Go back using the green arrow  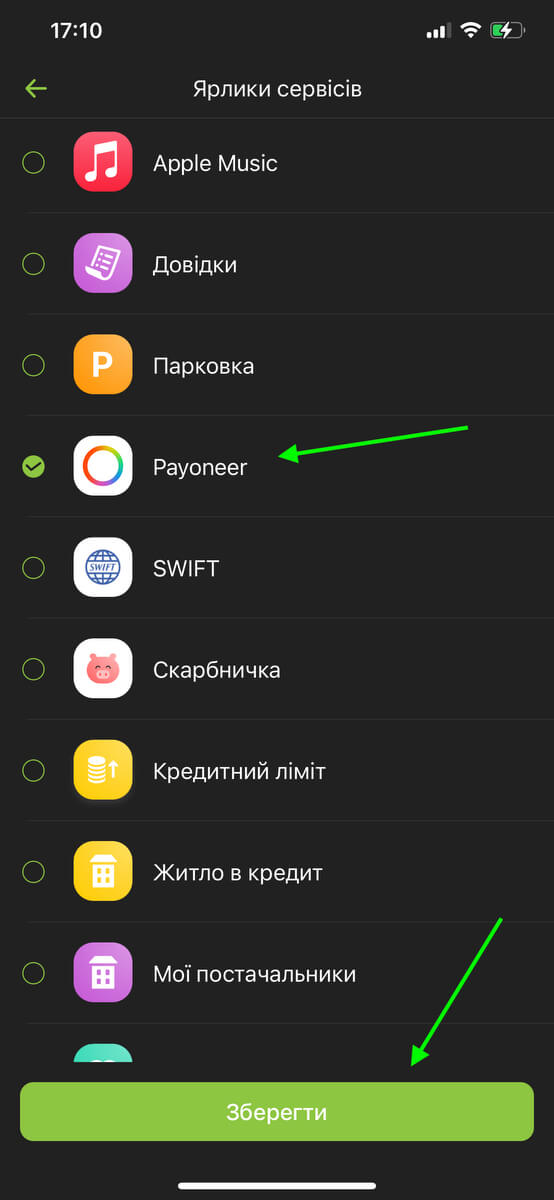coord(36,89)
